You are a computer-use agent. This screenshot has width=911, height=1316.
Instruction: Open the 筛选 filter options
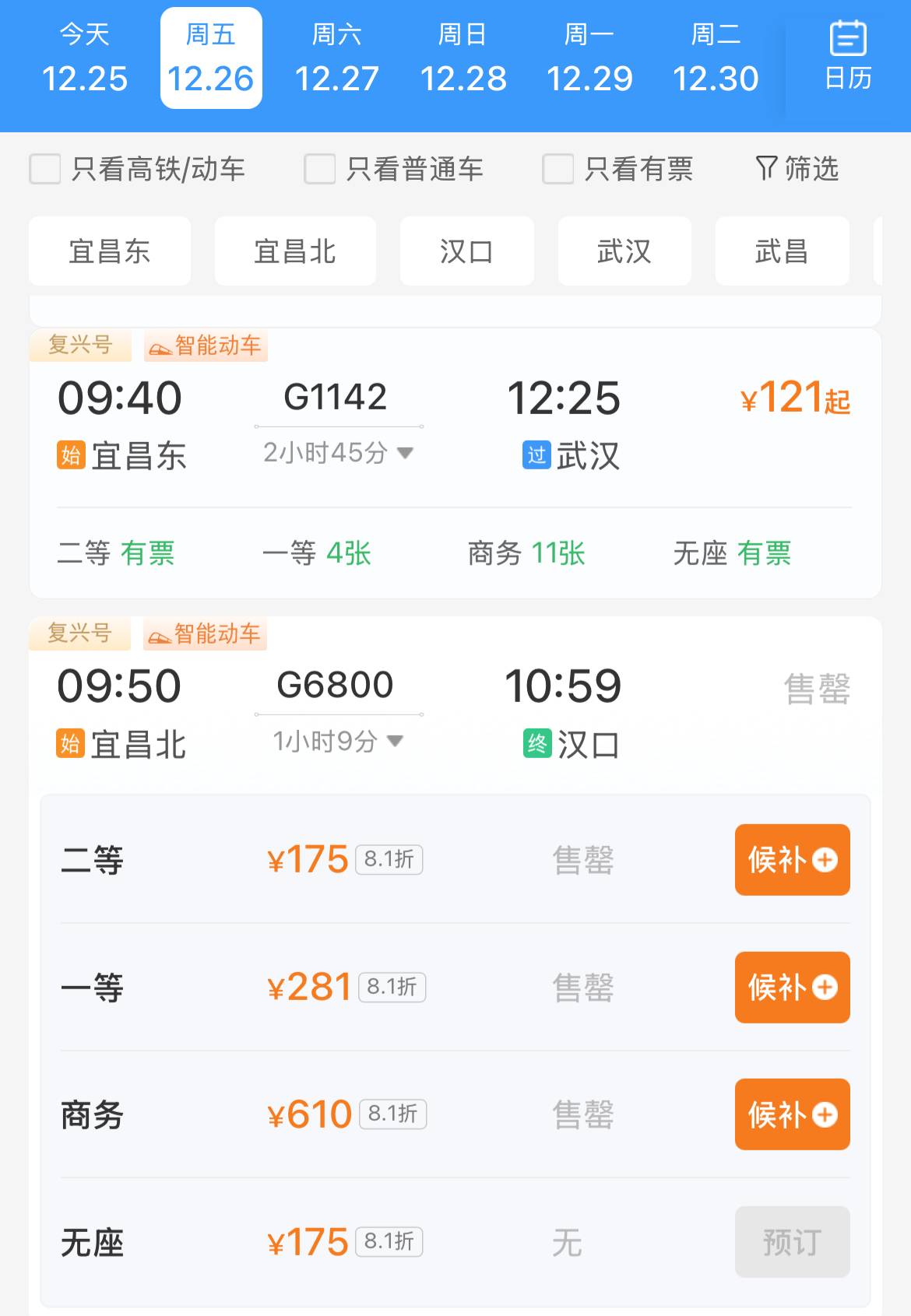tap(797, 168)
